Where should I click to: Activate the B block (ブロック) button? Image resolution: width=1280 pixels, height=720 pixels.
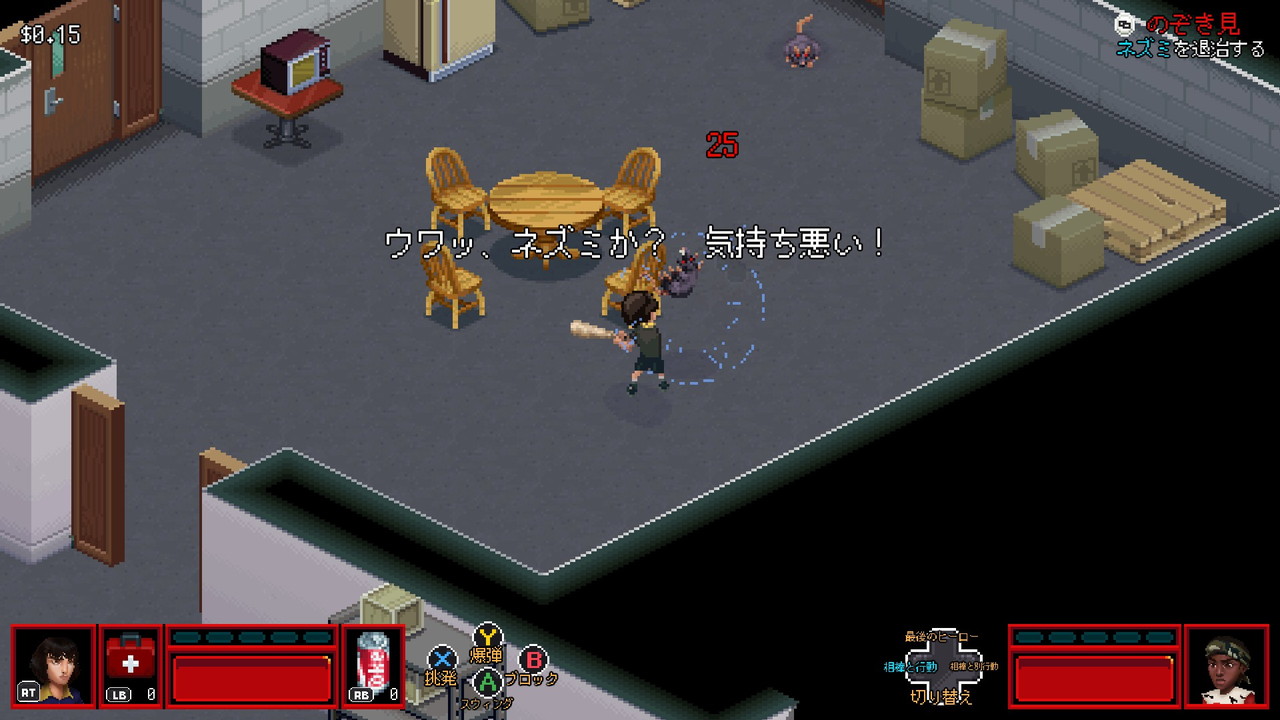(533, 659)
